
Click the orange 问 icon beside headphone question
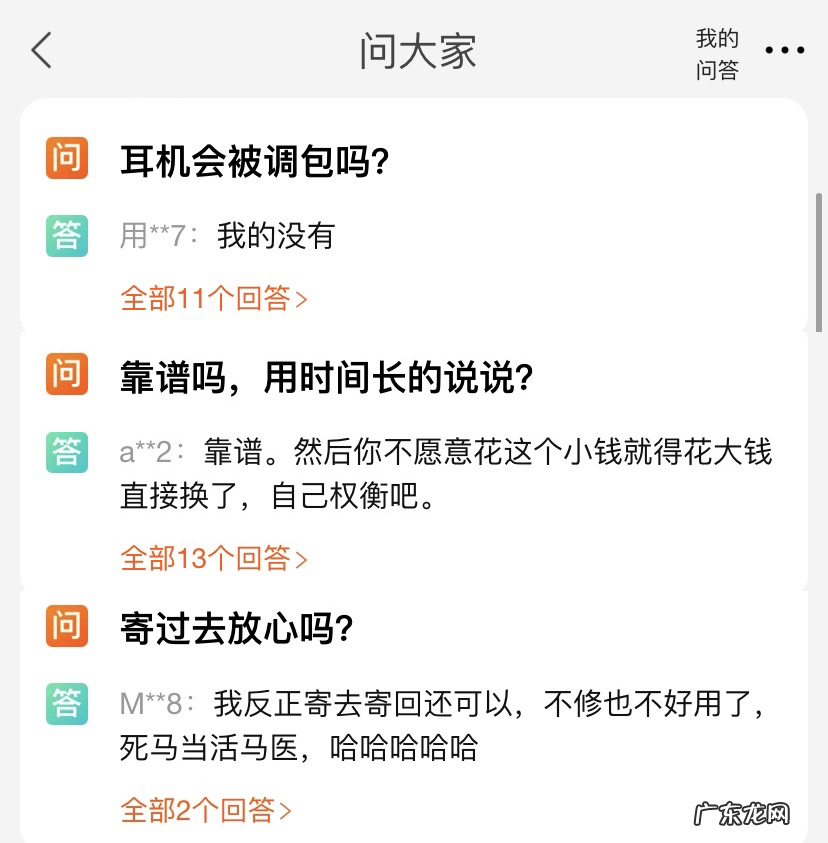pos(66,158)
